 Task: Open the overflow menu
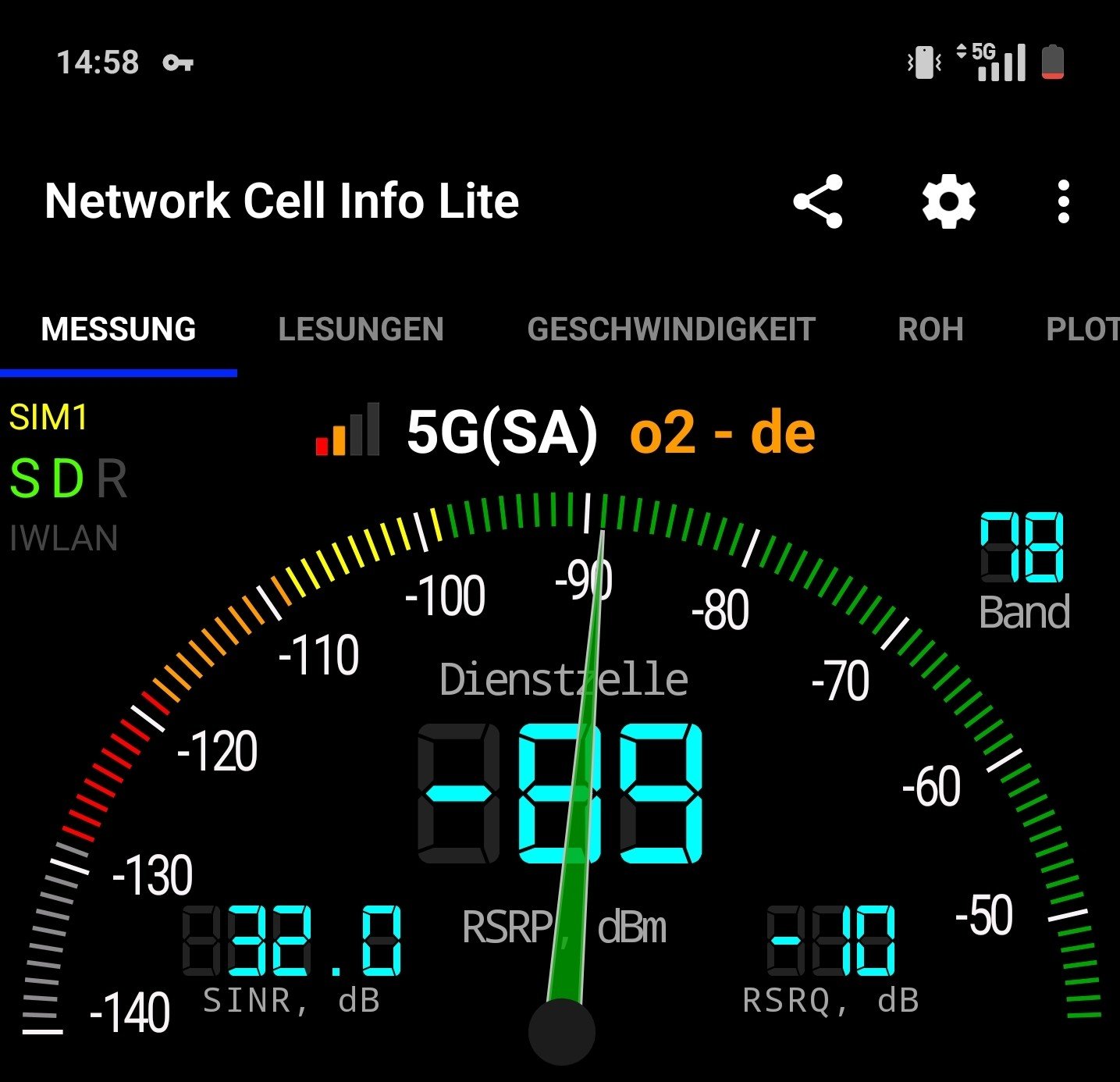(x=1063, y=202)
